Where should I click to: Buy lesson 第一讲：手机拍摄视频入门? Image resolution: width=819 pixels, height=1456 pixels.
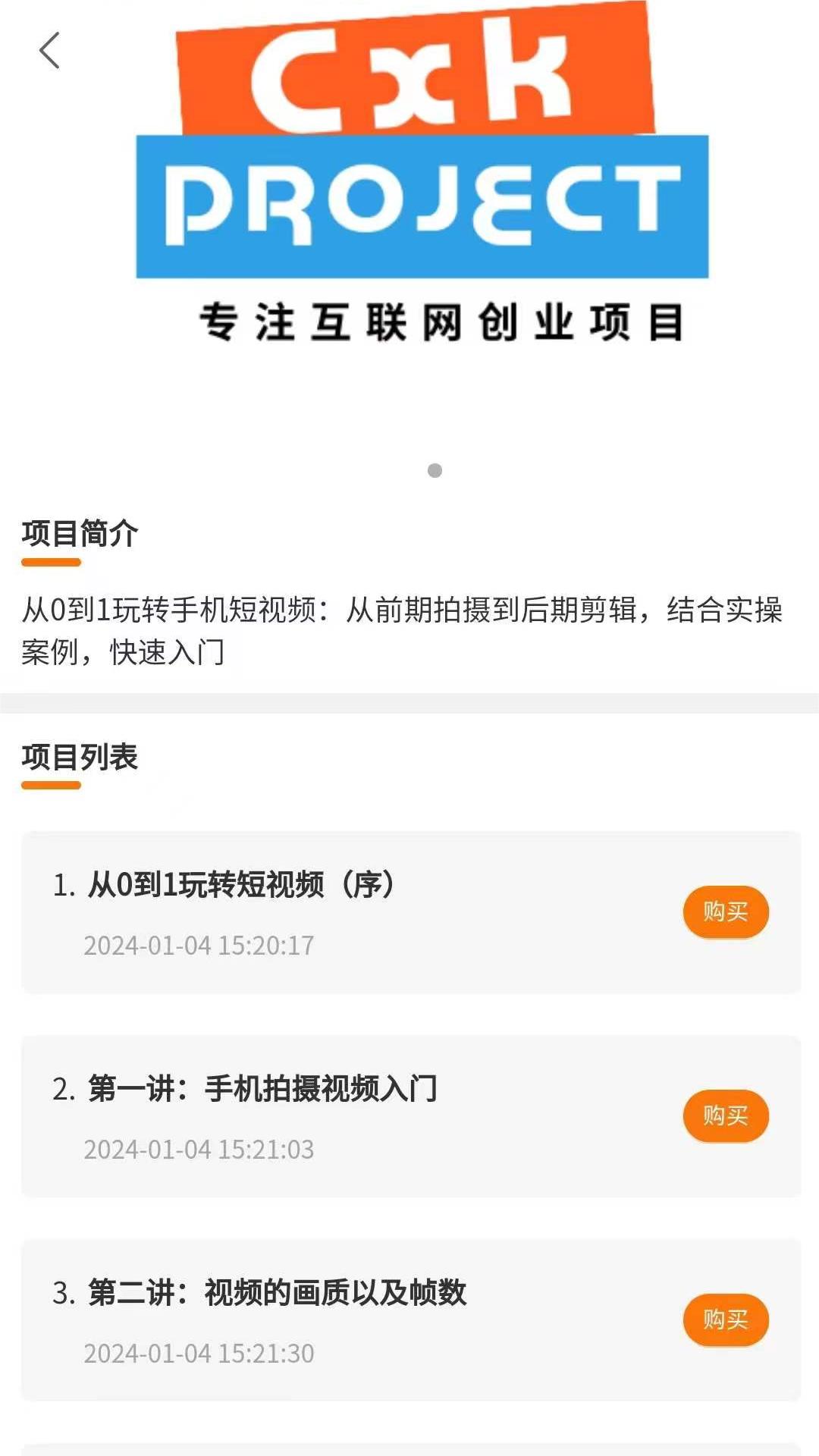(725, 1116)
